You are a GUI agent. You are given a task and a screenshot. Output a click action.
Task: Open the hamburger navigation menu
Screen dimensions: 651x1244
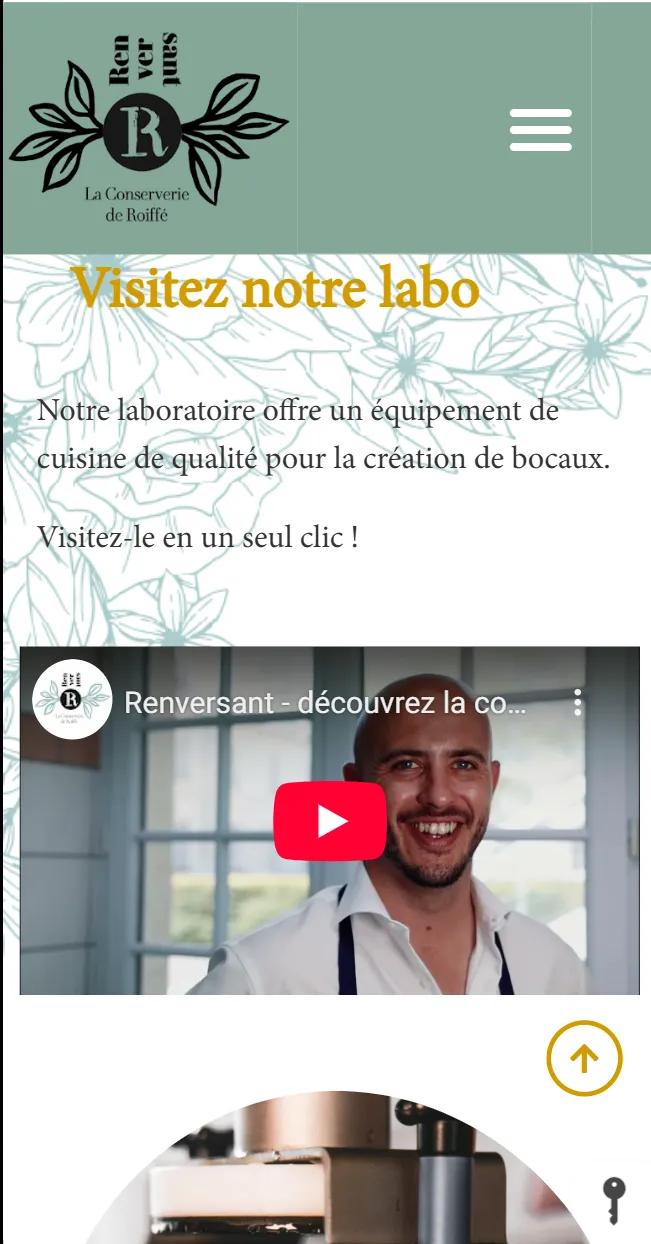(540, 130)
